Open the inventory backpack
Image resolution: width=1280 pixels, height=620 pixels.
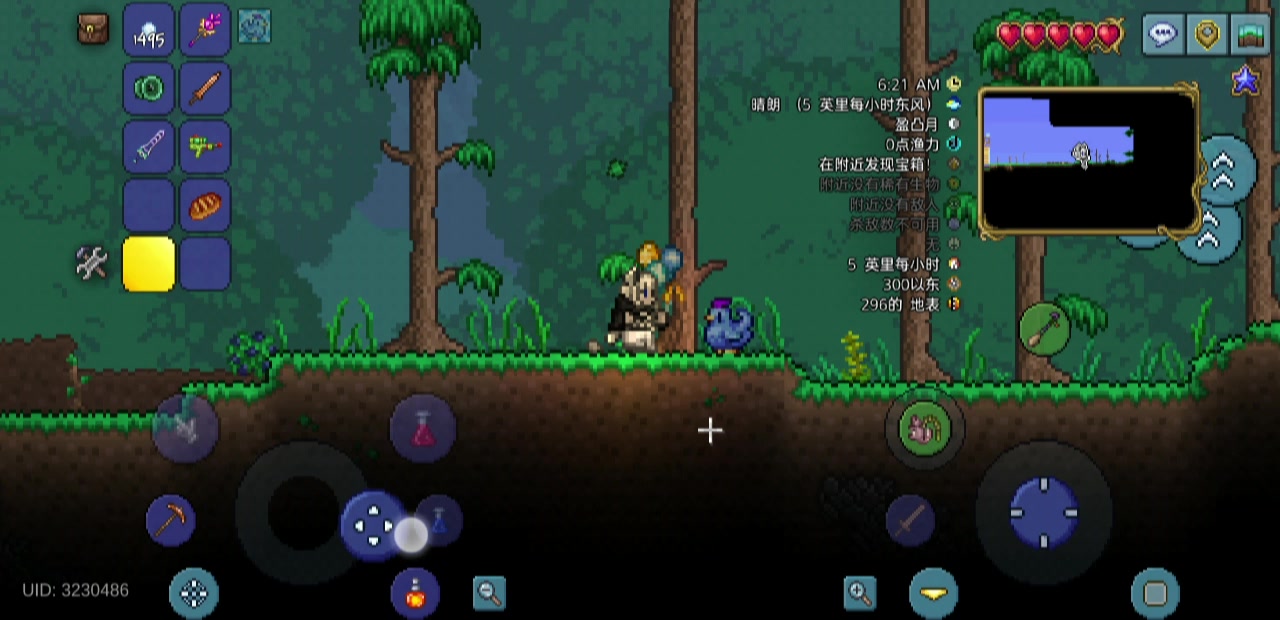tap(93, 29)
